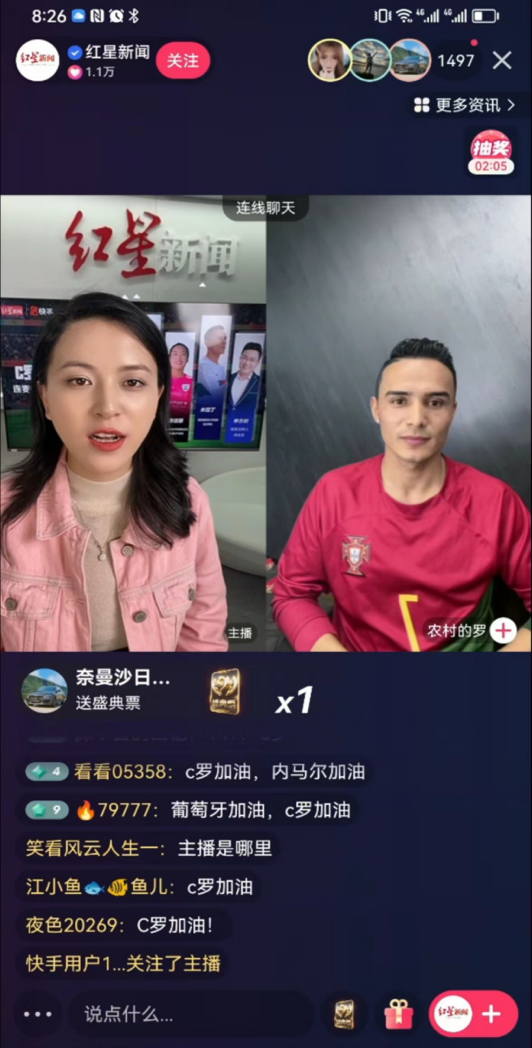Screen dimensions: 532x1048
Task: Tap the 说点什么 comment field
Action: tap(190, 1014)
